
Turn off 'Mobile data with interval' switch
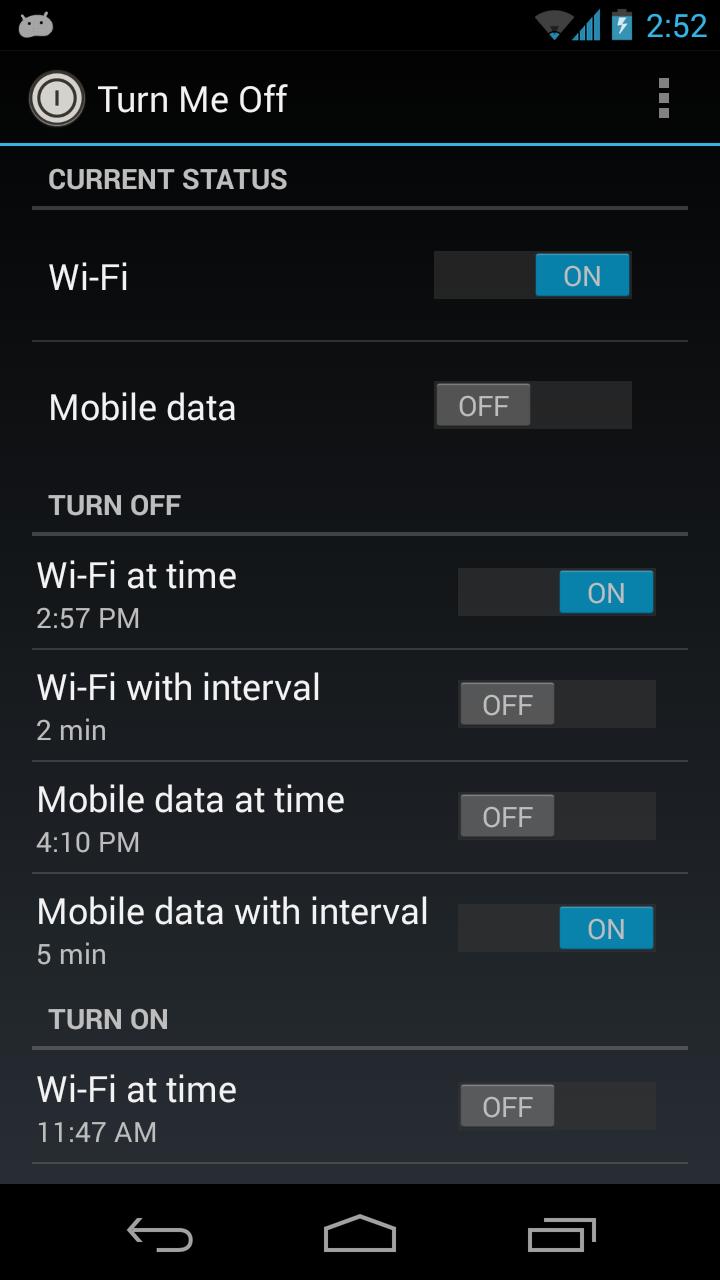(x=556, y=928)
